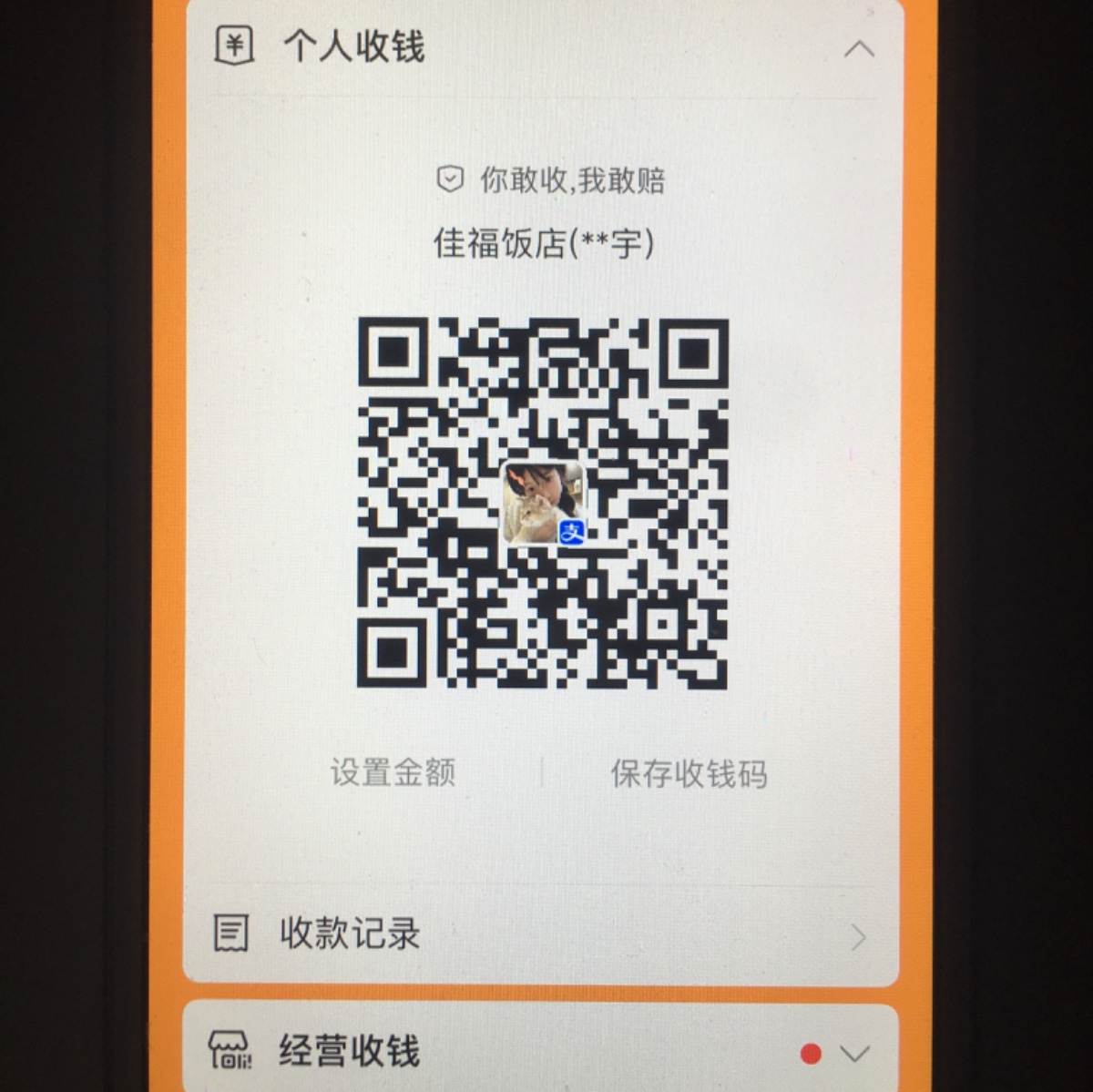
Task: Tap 设置金额 to set an amount
Action: [x=393, y=773]
